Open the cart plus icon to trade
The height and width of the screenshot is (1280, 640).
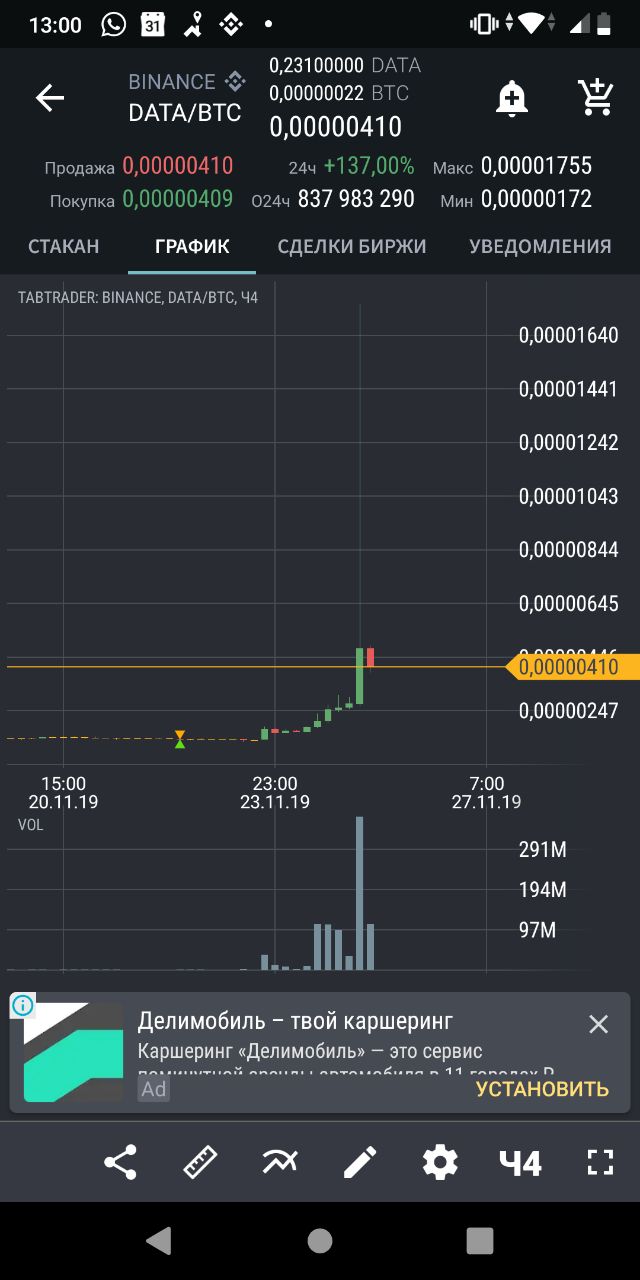596,97
